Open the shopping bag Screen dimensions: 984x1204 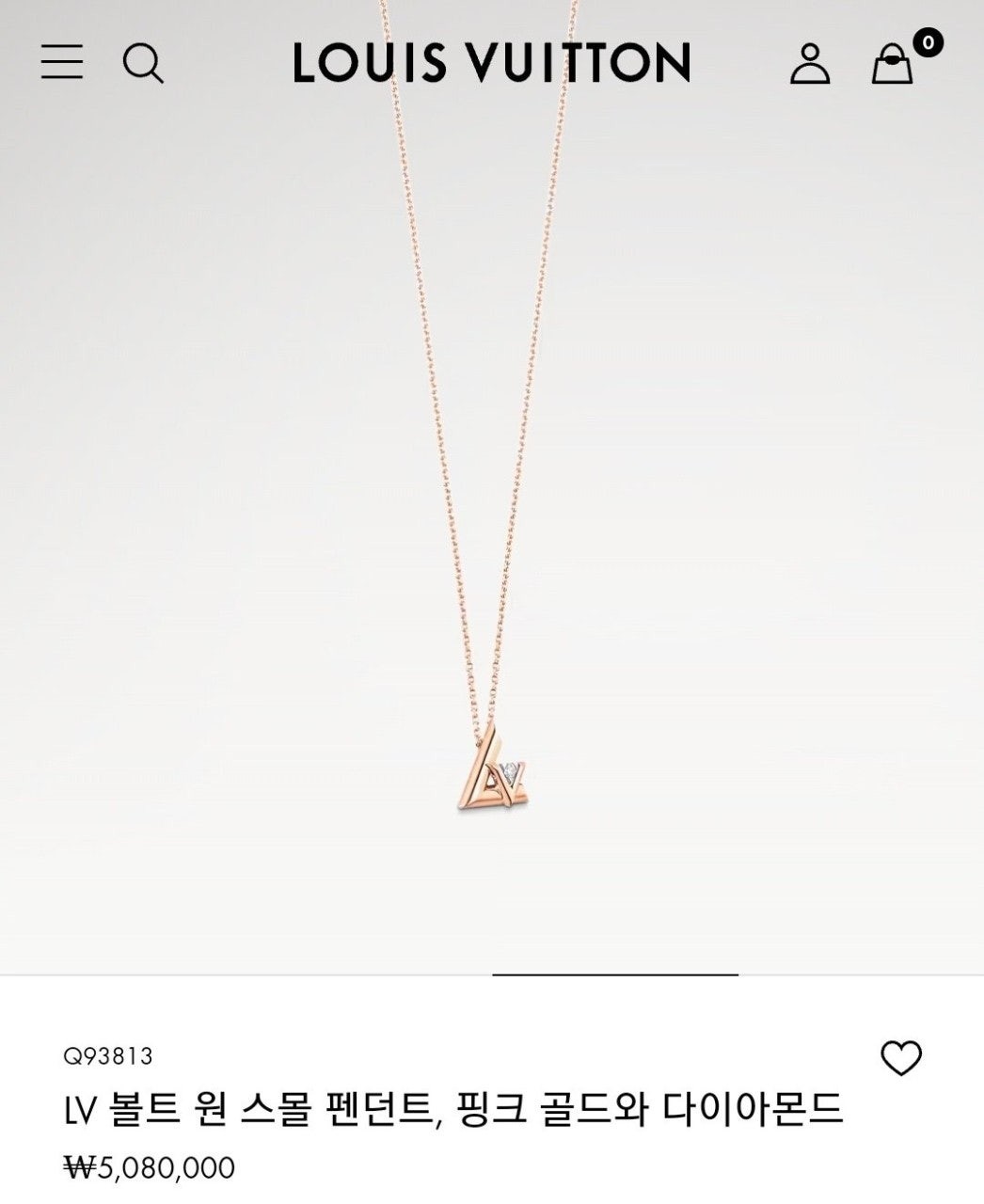coord(892,63)
